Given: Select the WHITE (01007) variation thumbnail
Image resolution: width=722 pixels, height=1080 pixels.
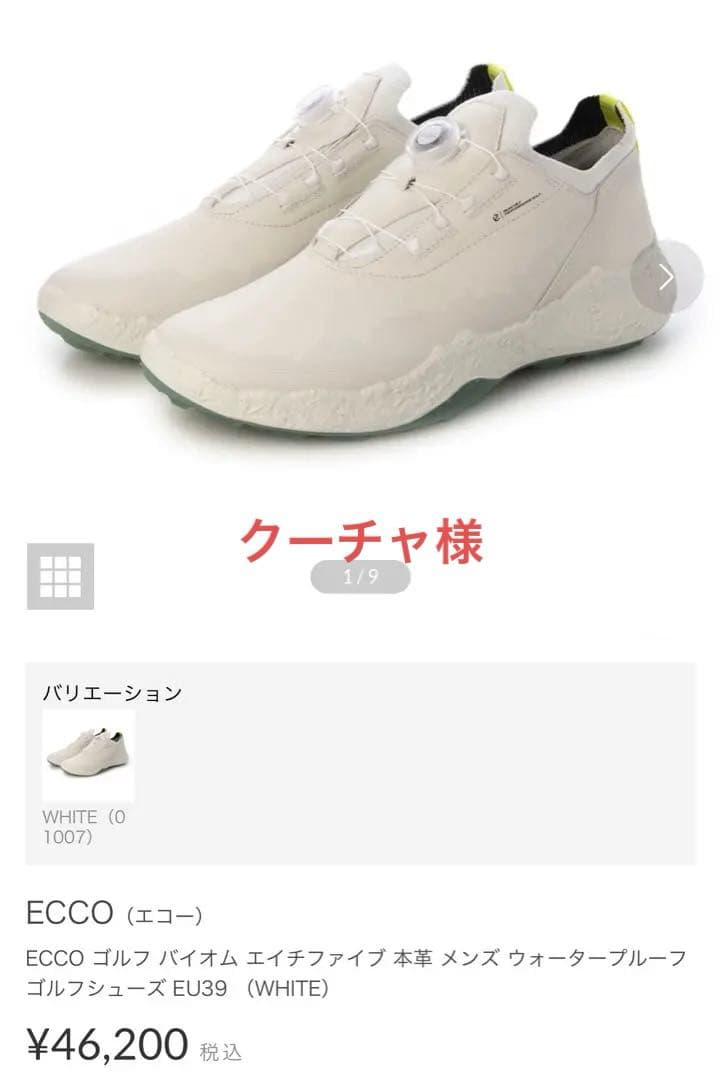Looking at the screenshot, I should click(88, 755).
